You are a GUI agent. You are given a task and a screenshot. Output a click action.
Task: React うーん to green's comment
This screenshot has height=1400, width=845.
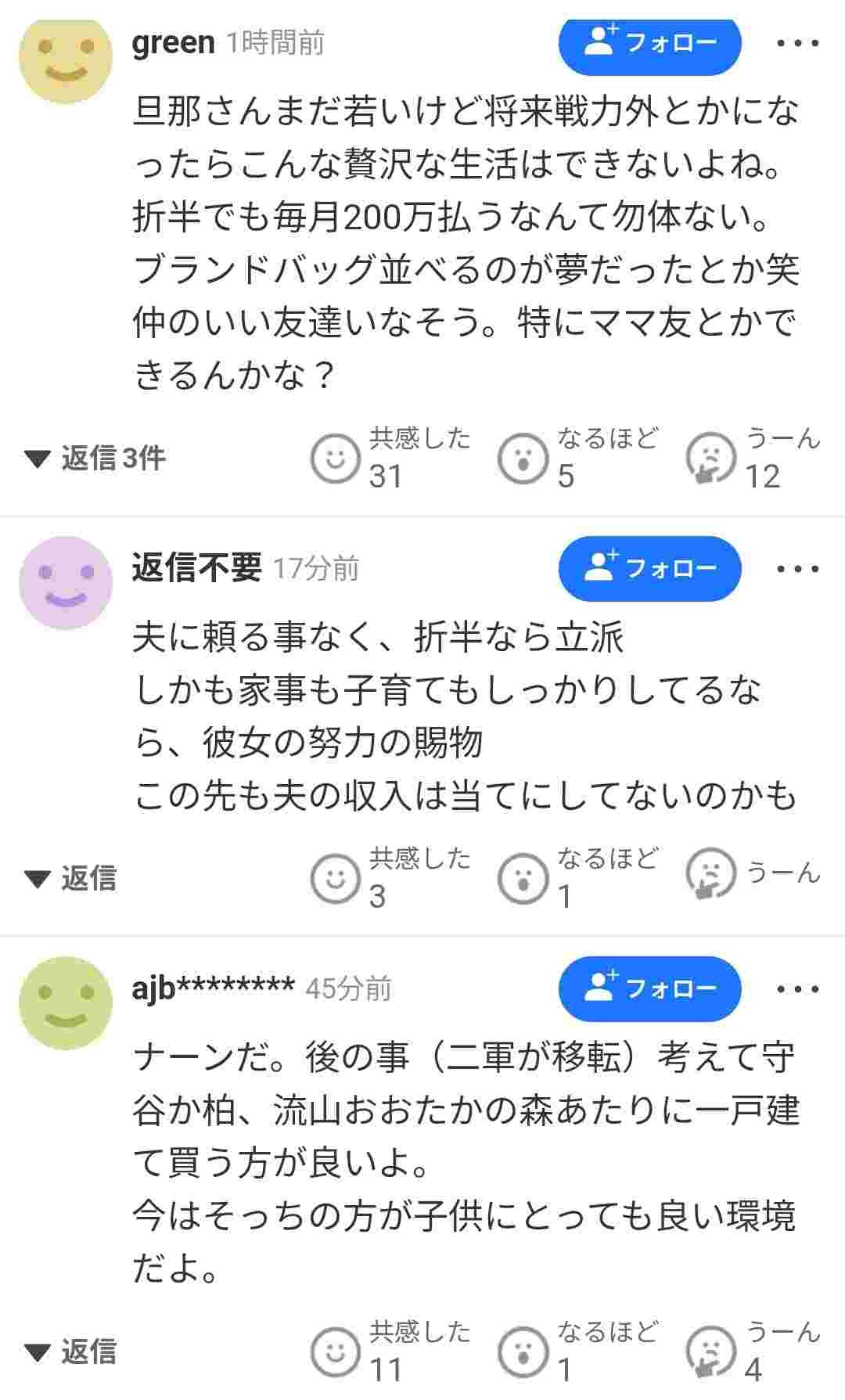coord(710,459)
